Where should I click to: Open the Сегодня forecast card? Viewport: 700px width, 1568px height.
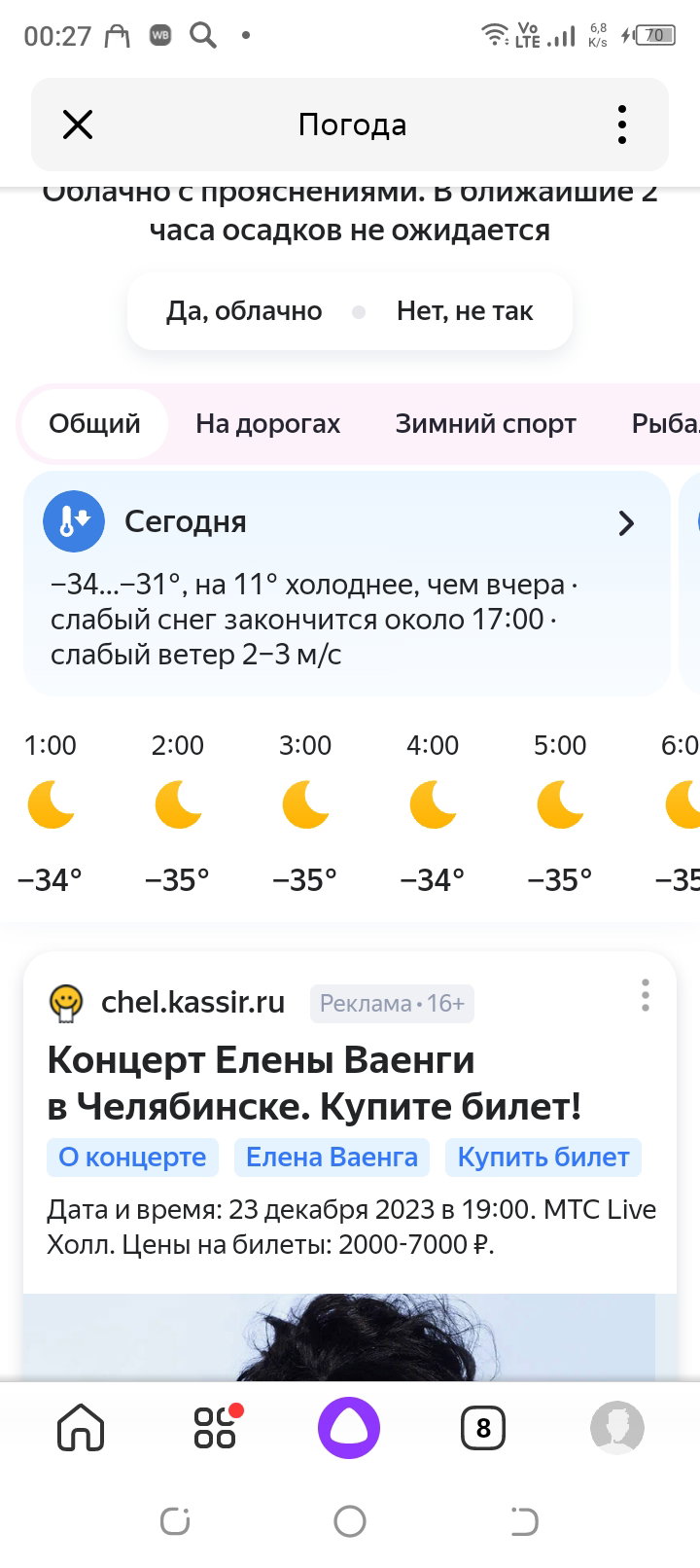[347, 584]
